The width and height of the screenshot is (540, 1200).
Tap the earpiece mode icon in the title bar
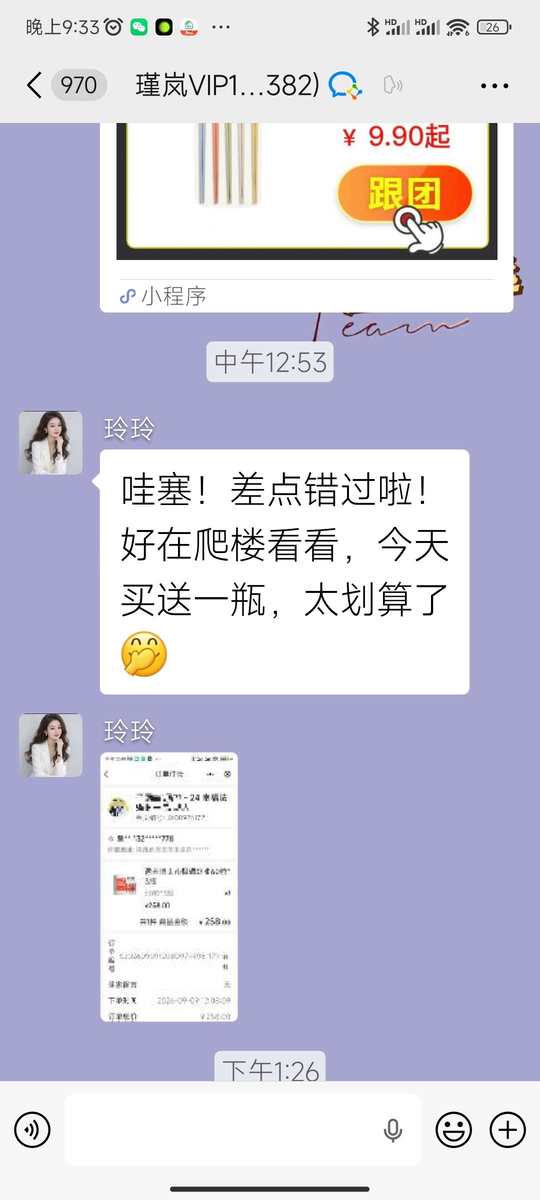point(393,86)
